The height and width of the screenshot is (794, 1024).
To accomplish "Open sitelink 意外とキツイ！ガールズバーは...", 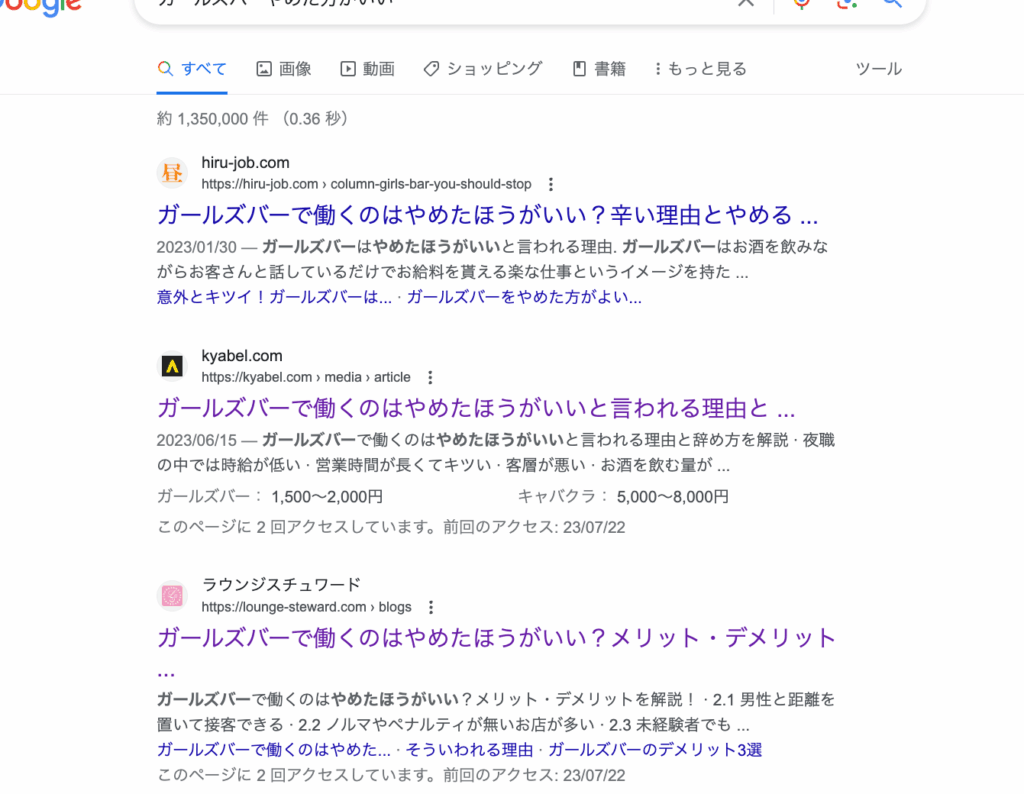I will (x=274, y=297).
